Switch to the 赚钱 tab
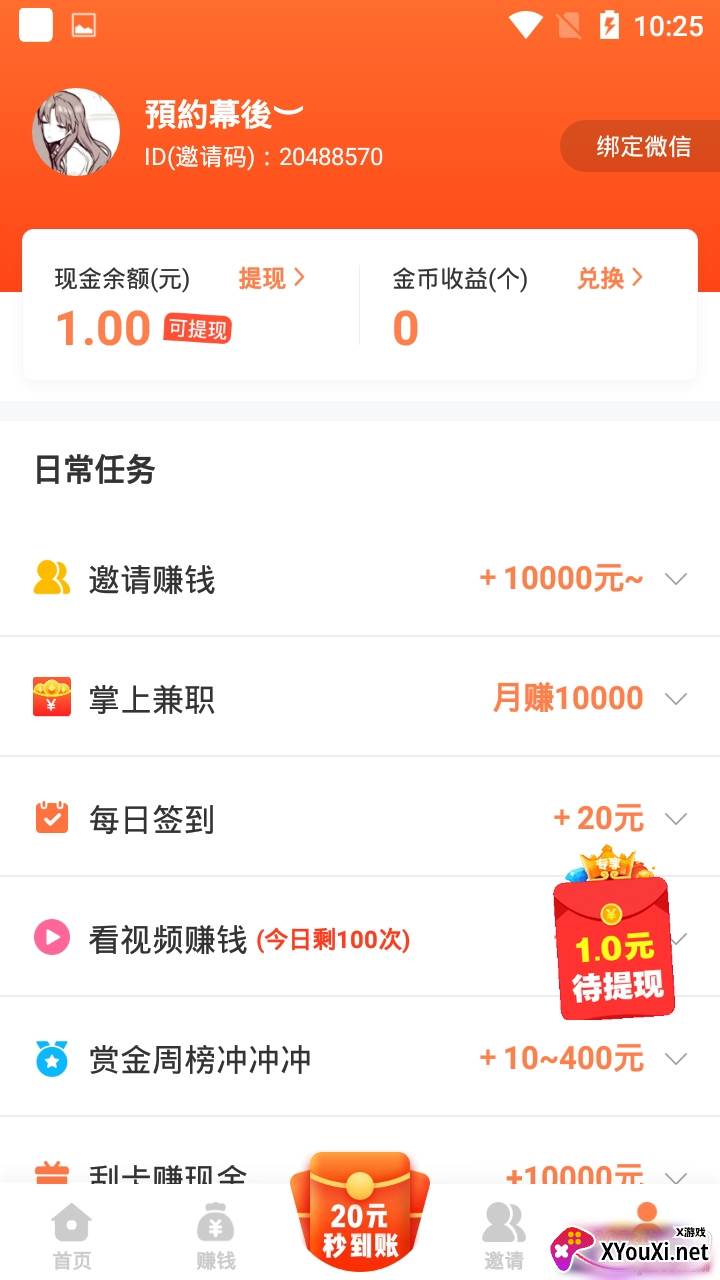The height and width of the screenshot is (1280, 720). coord(215,1235)
